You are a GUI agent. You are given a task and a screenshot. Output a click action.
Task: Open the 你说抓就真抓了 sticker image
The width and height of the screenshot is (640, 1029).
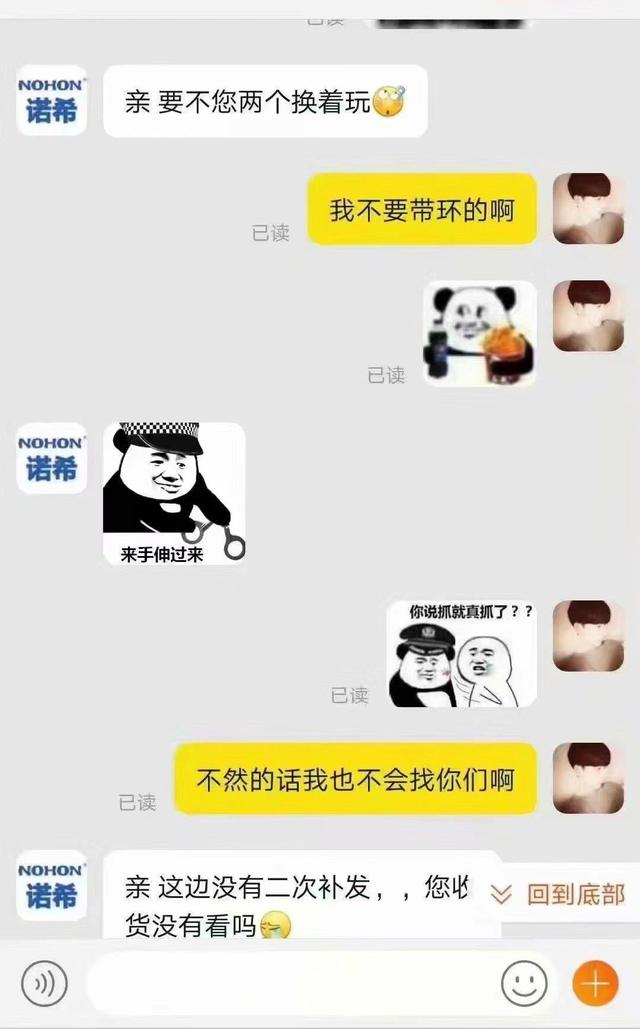coord(462,654)
